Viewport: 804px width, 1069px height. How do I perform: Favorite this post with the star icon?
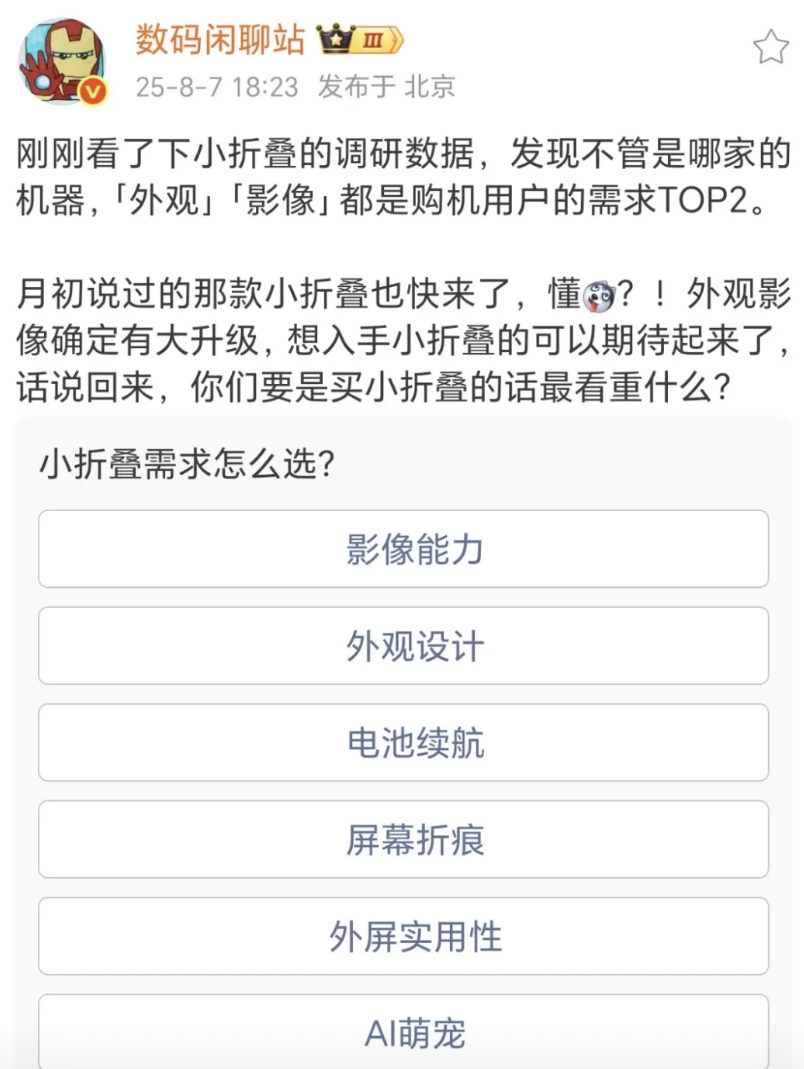click(x=771, y=47)
